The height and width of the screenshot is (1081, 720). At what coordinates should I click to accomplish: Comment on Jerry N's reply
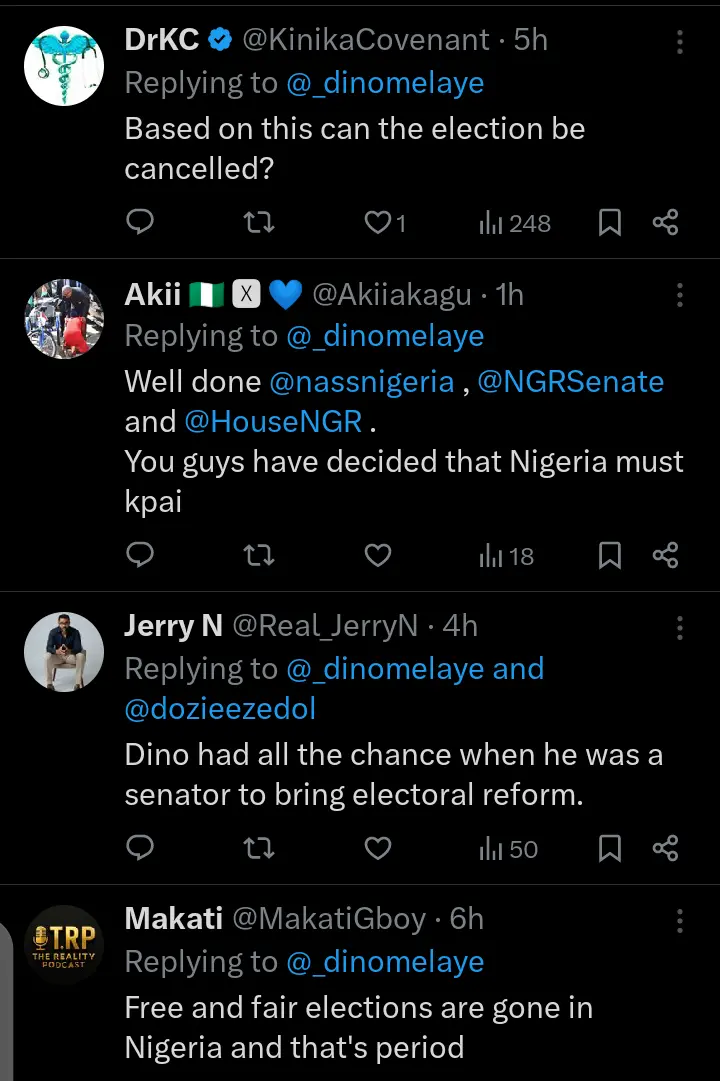click(141, 849)
